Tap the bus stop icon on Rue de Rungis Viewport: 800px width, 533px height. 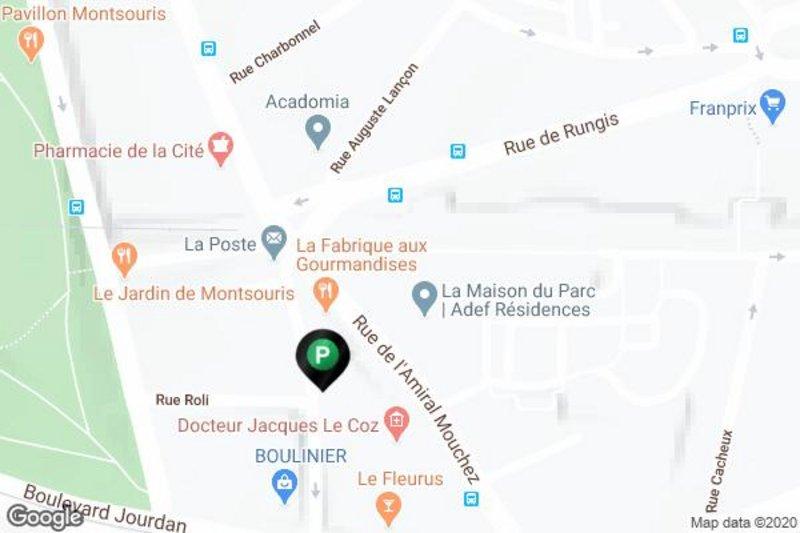[458, 152]
